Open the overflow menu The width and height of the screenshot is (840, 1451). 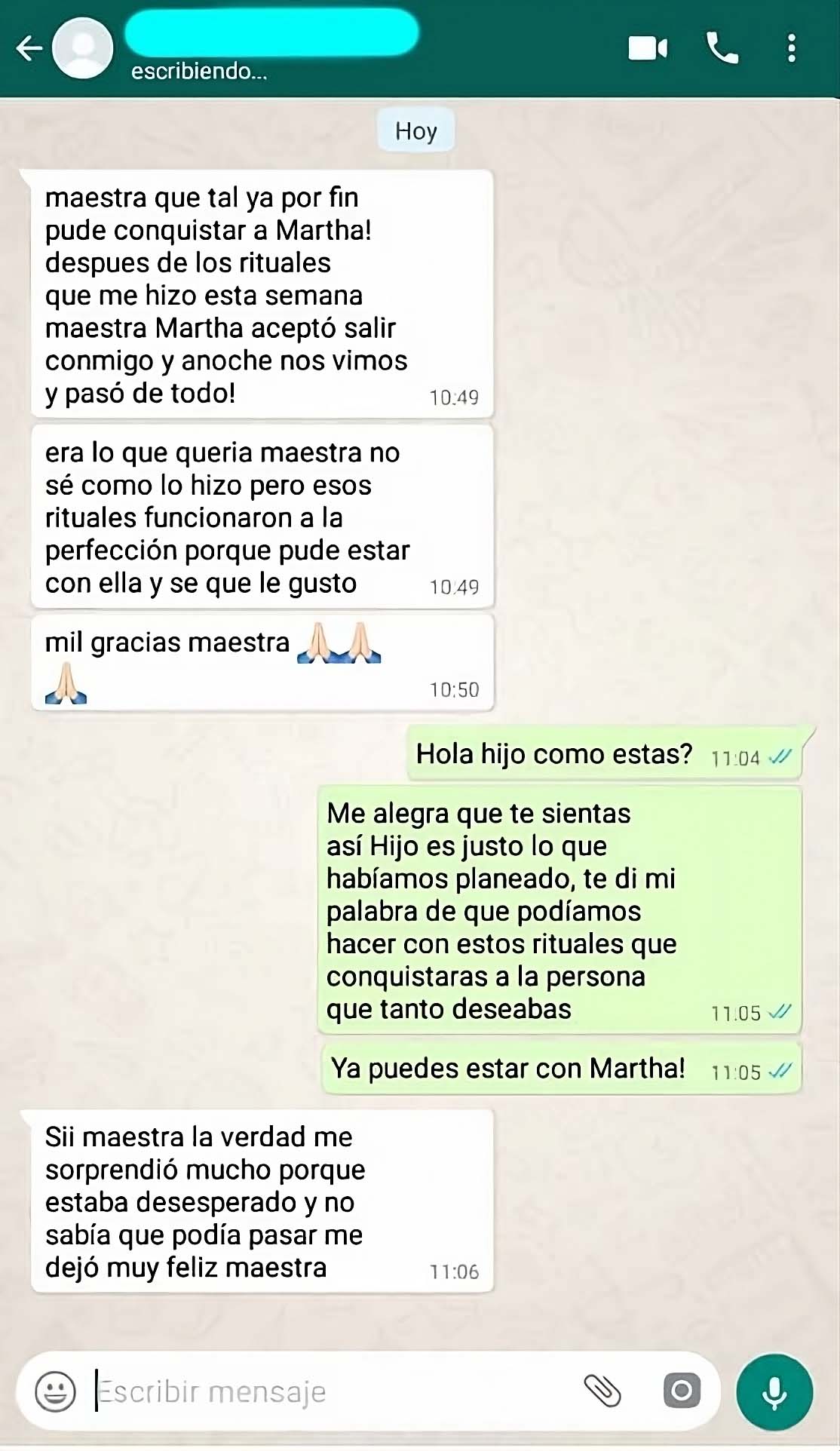click(791, 49)
